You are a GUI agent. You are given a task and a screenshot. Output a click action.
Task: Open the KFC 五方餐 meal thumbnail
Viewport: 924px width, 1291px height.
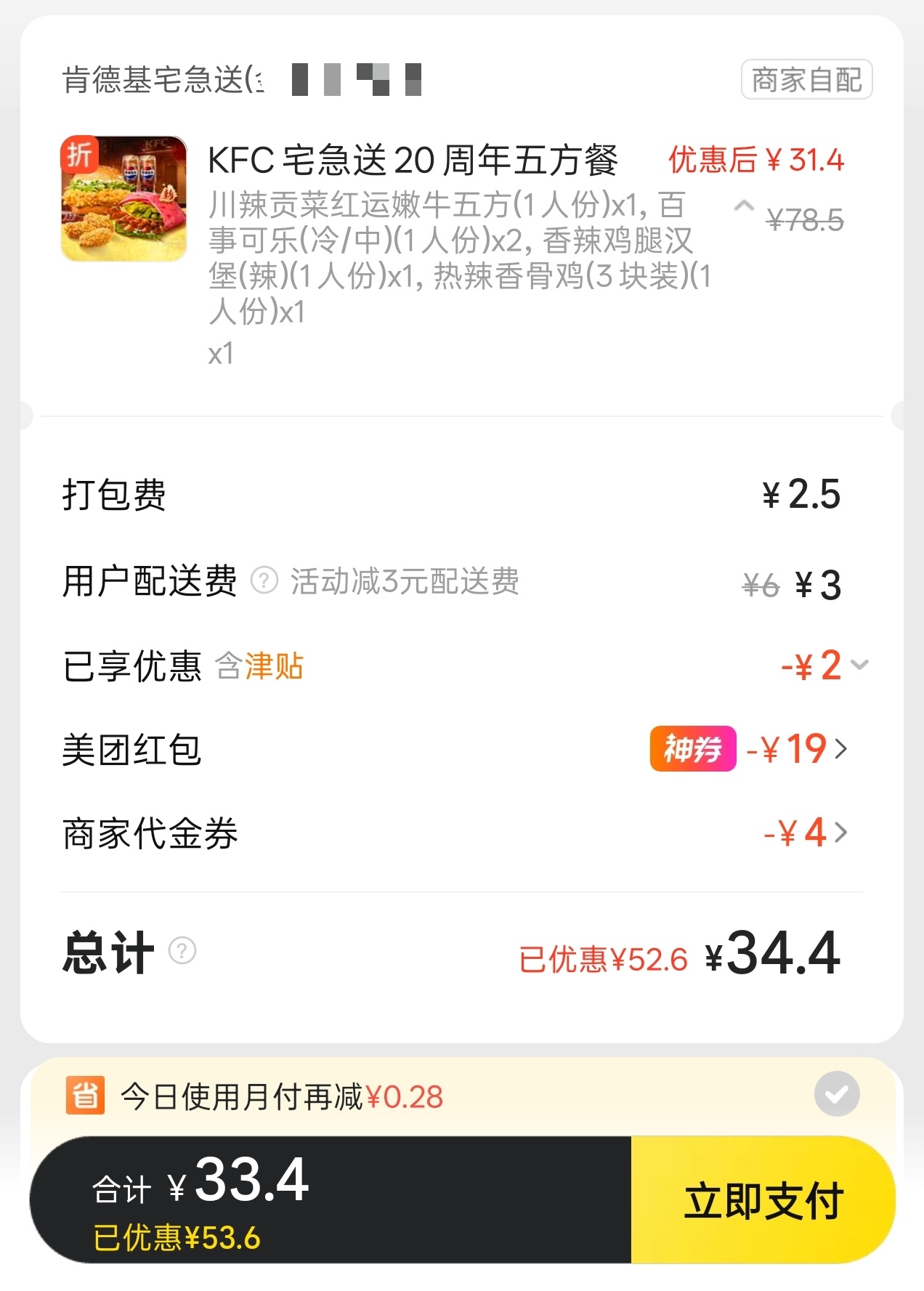(x=124, y=198)
